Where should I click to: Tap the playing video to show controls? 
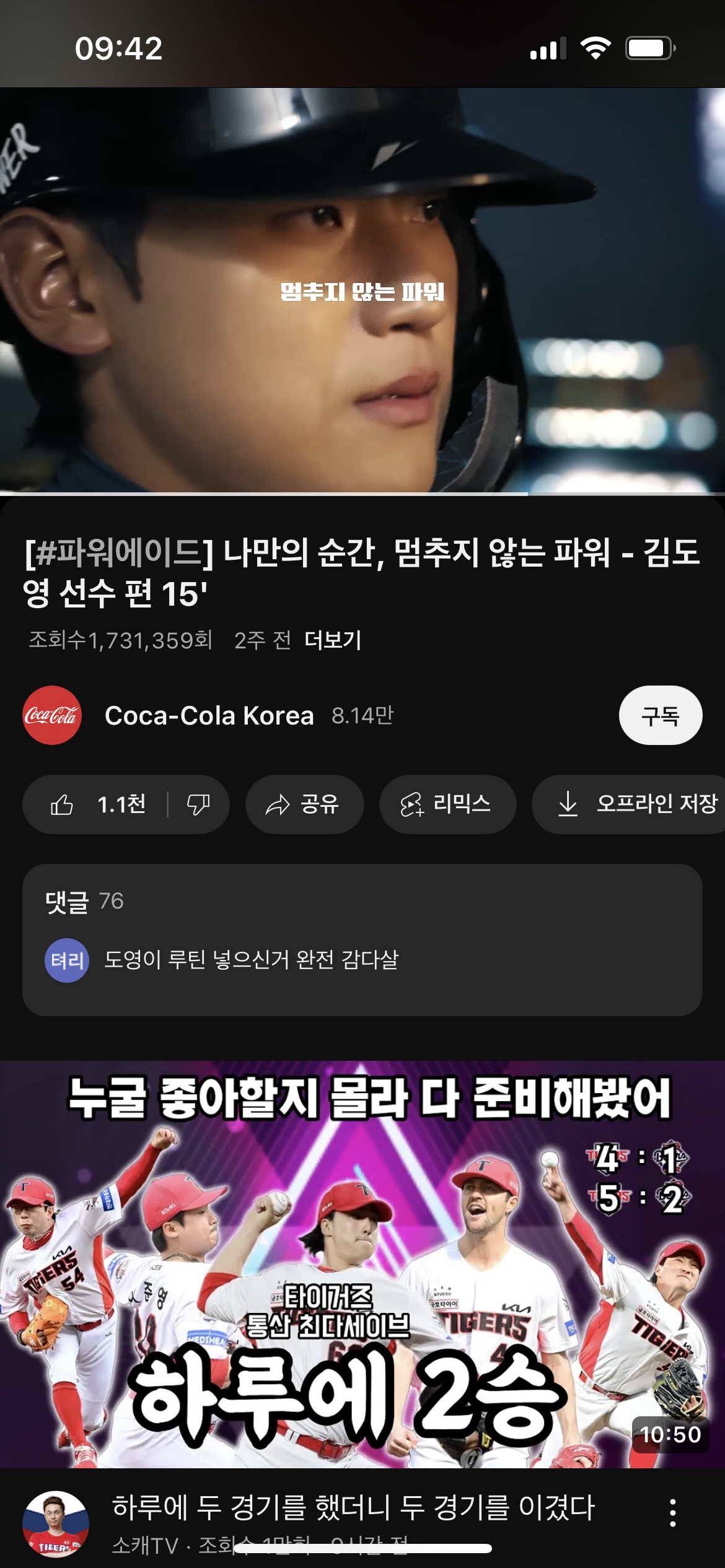coord(362,290)
